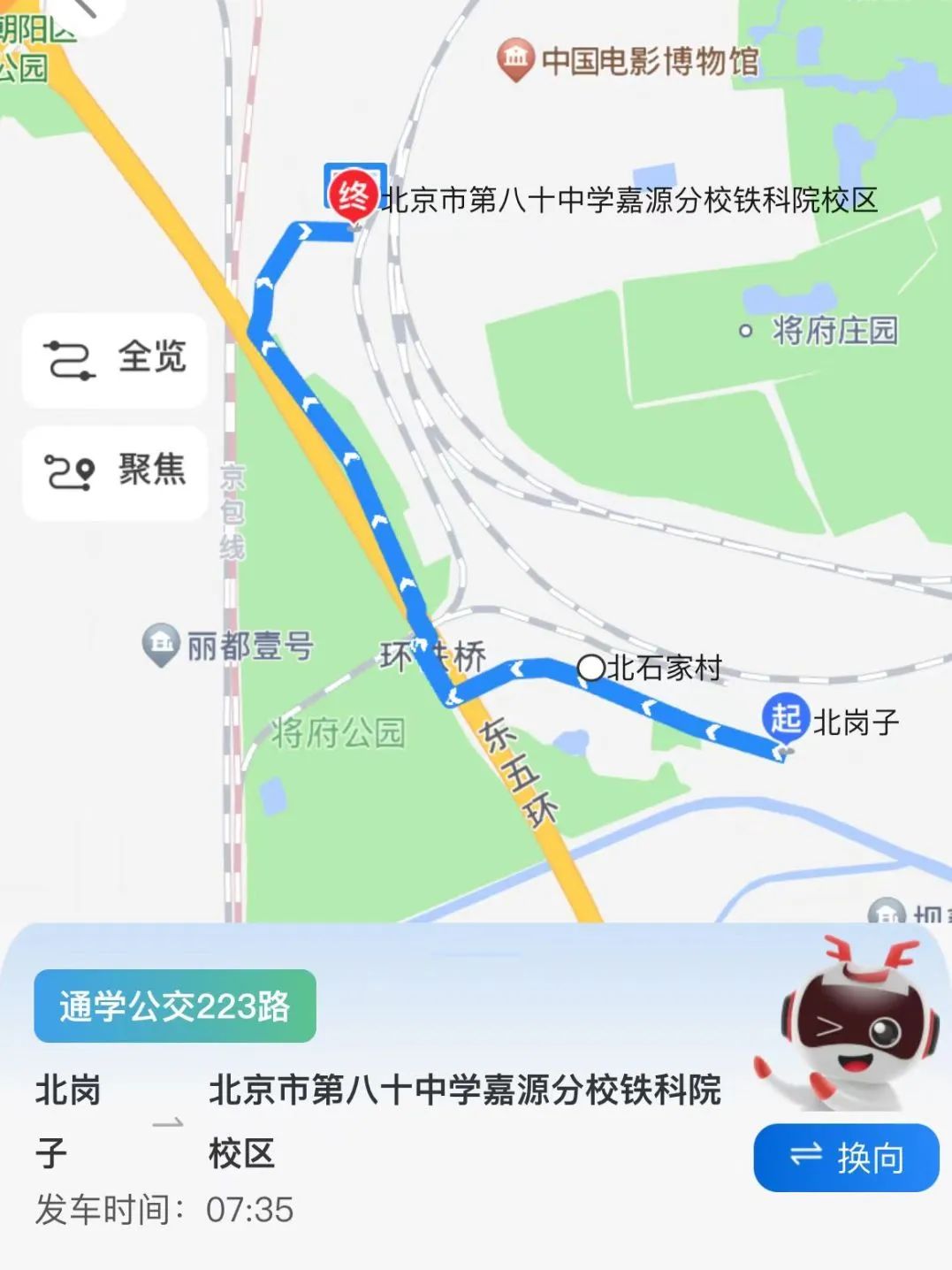Tap the 全览 overview button
This screenshot has width=952, height=1270.
(x=115, y=359)
